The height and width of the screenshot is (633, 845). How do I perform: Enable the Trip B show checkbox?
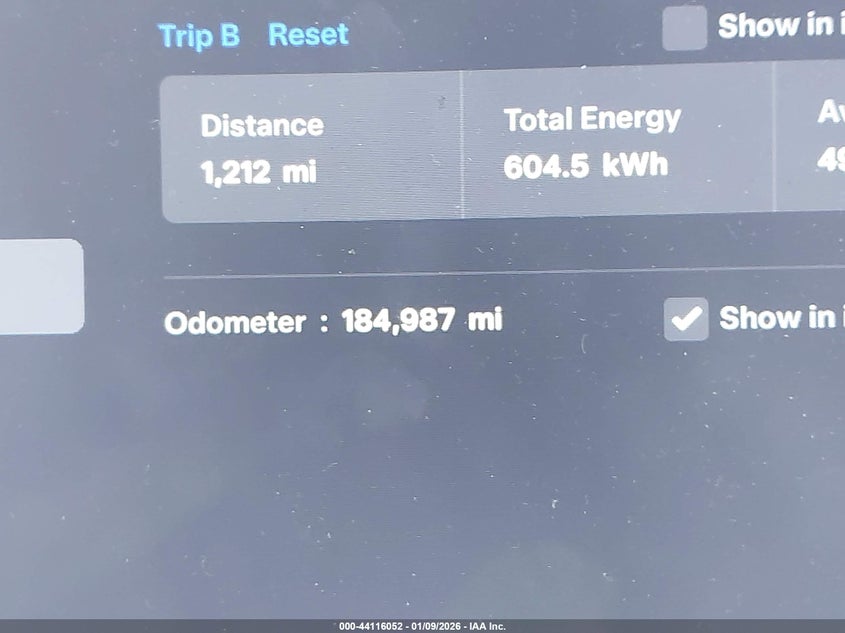pos(685,28)
